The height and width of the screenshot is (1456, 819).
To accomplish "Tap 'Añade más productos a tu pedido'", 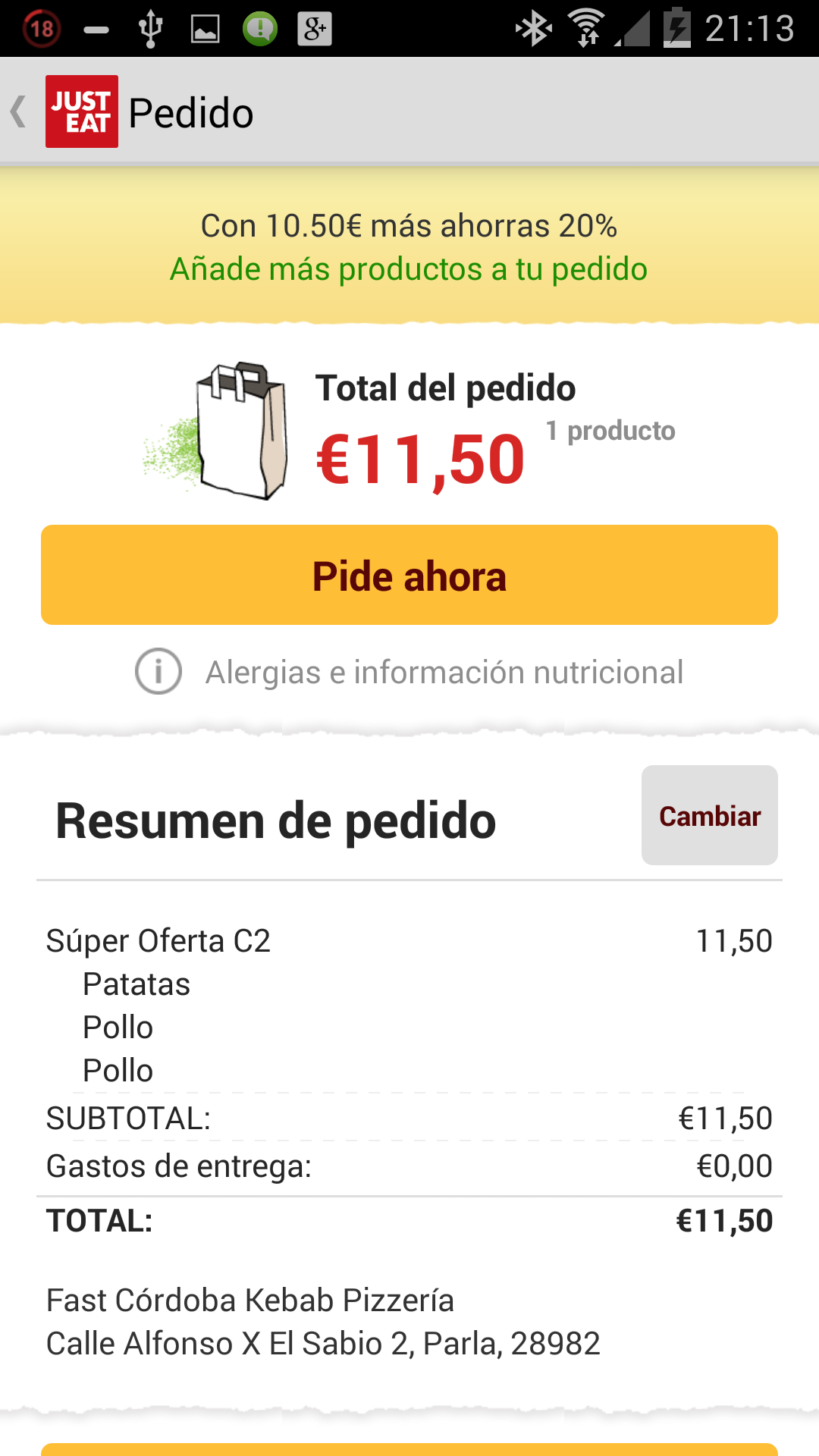I will [x=409, y=269].
